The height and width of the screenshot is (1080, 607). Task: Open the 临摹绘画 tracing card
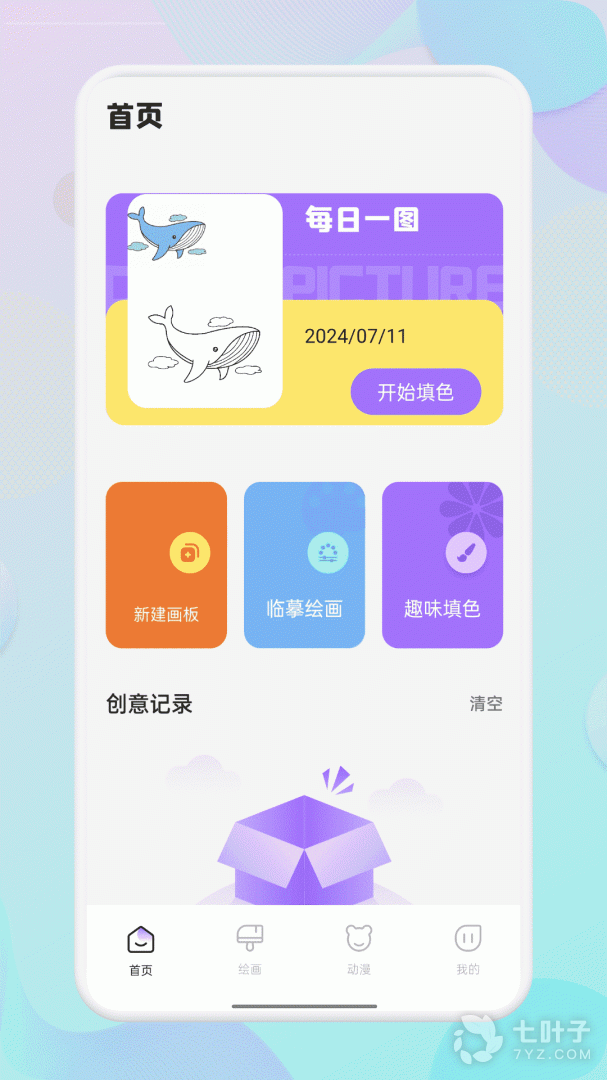click(305, 565)
